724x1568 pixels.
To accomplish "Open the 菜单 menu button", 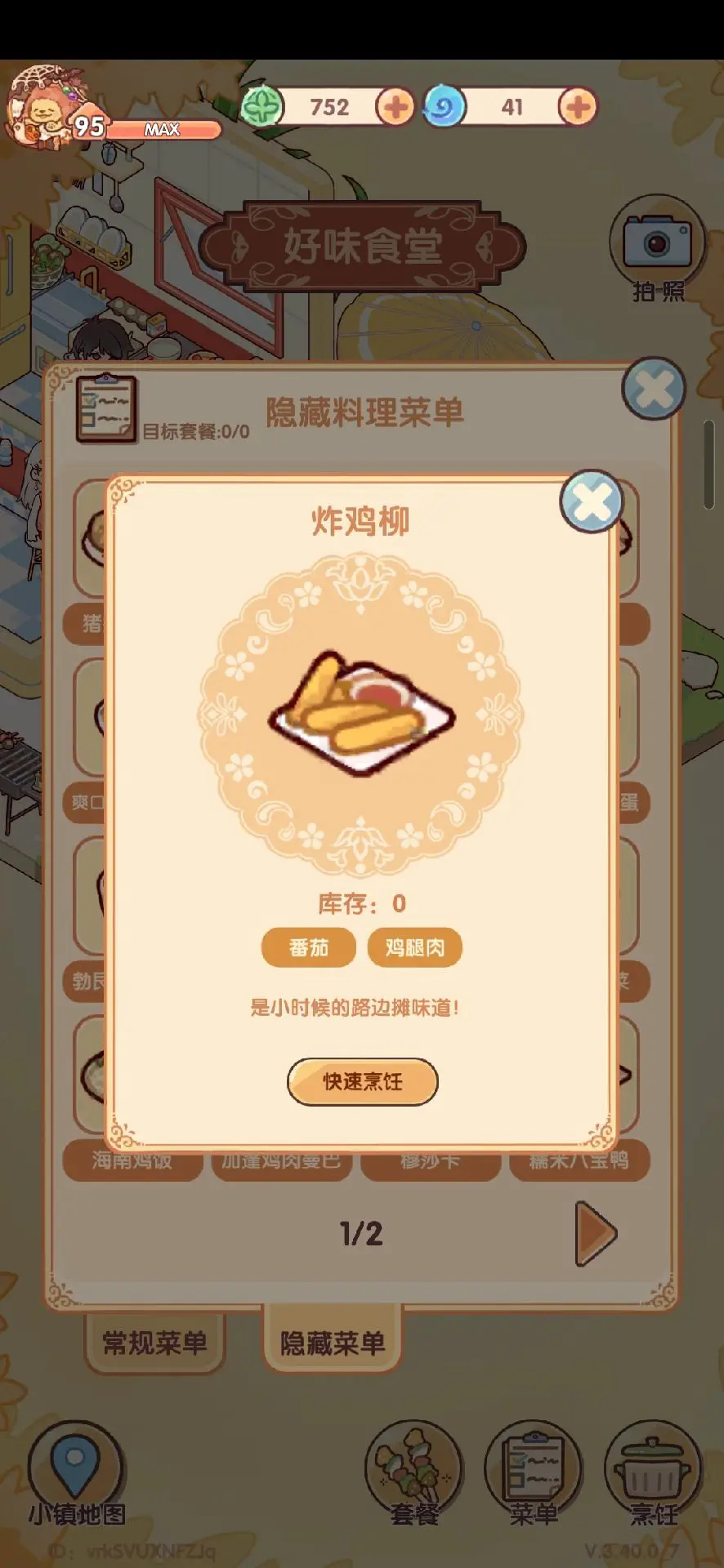I will coord(534,1475).
